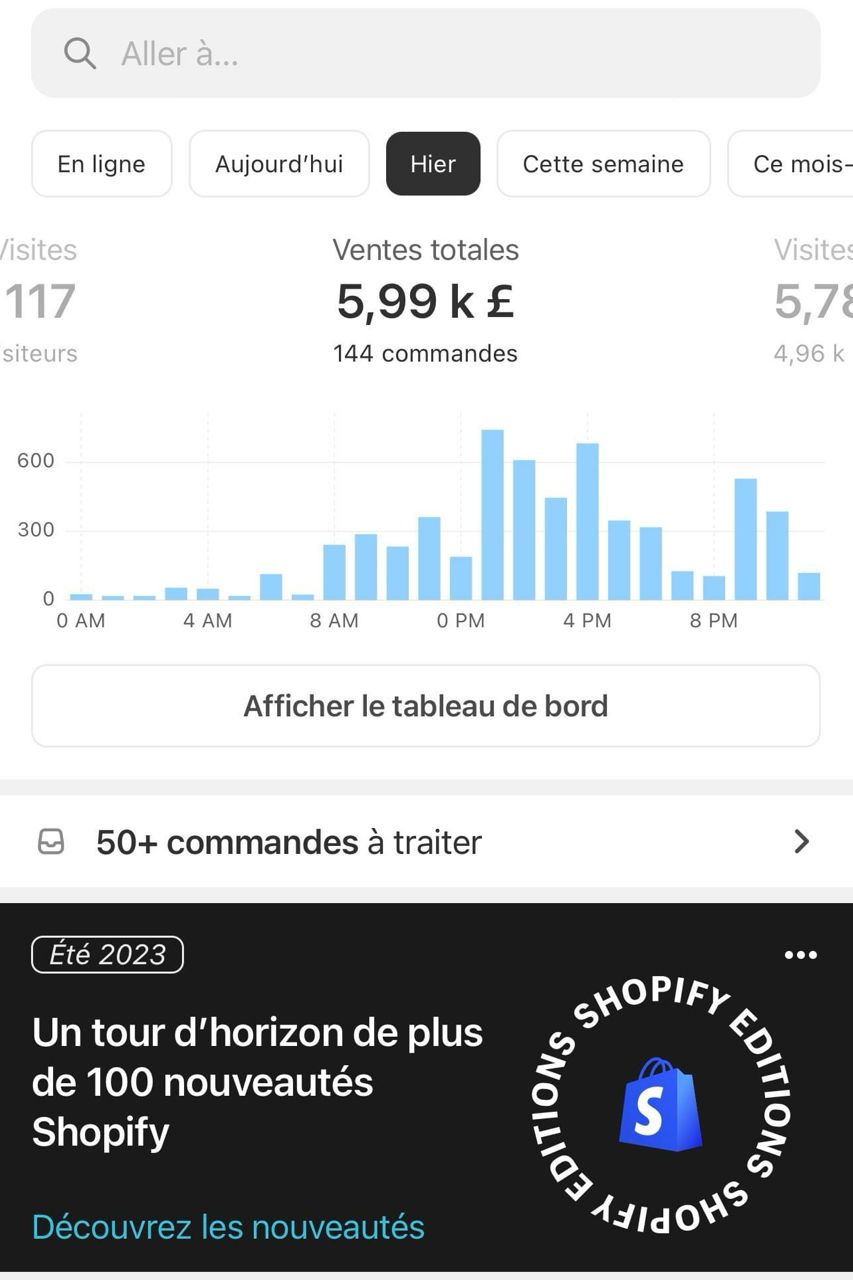This screenshot has width=853, height=1280.
Task: Show stats for "Cette semaine"
Action: (603, 164)
